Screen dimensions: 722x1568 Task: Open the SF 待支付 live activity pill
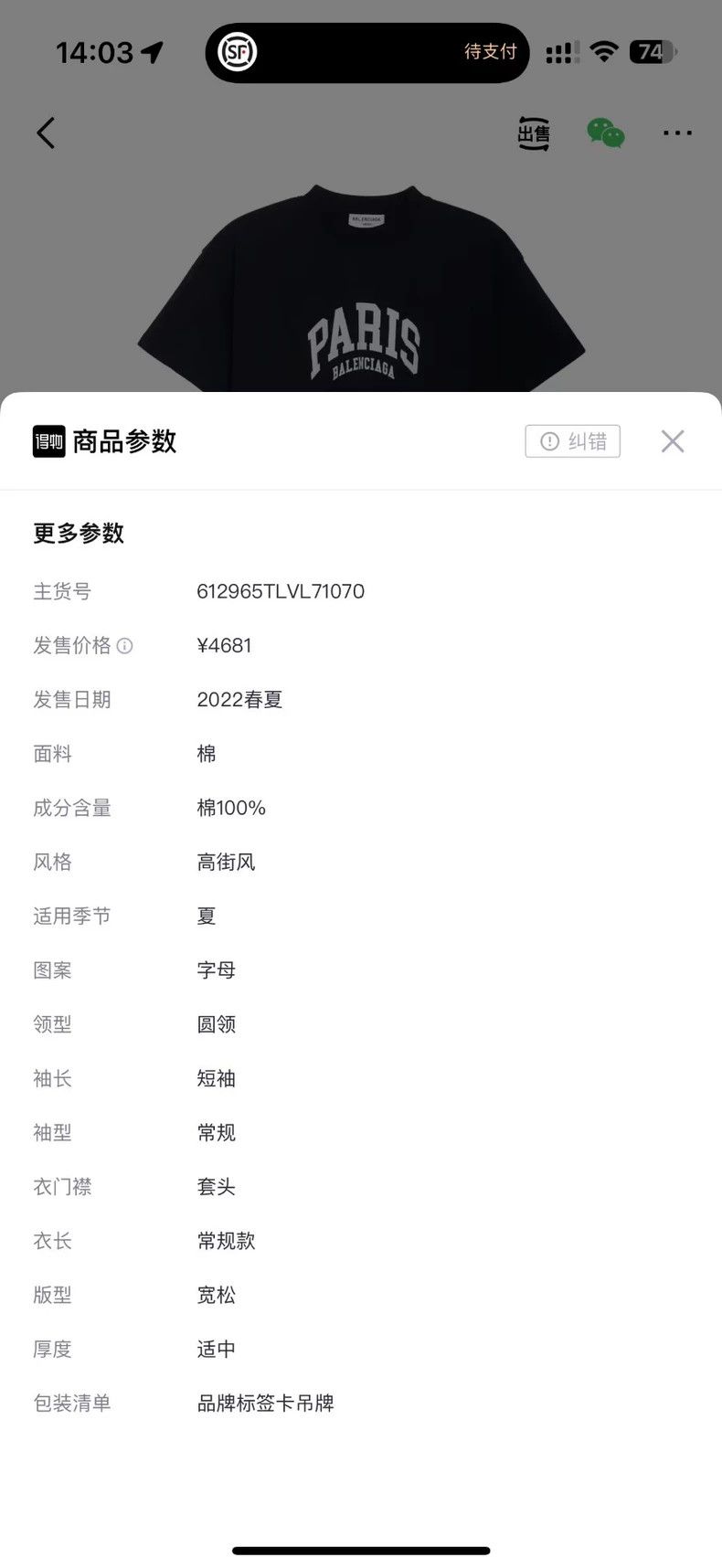(x=367, y=52)
